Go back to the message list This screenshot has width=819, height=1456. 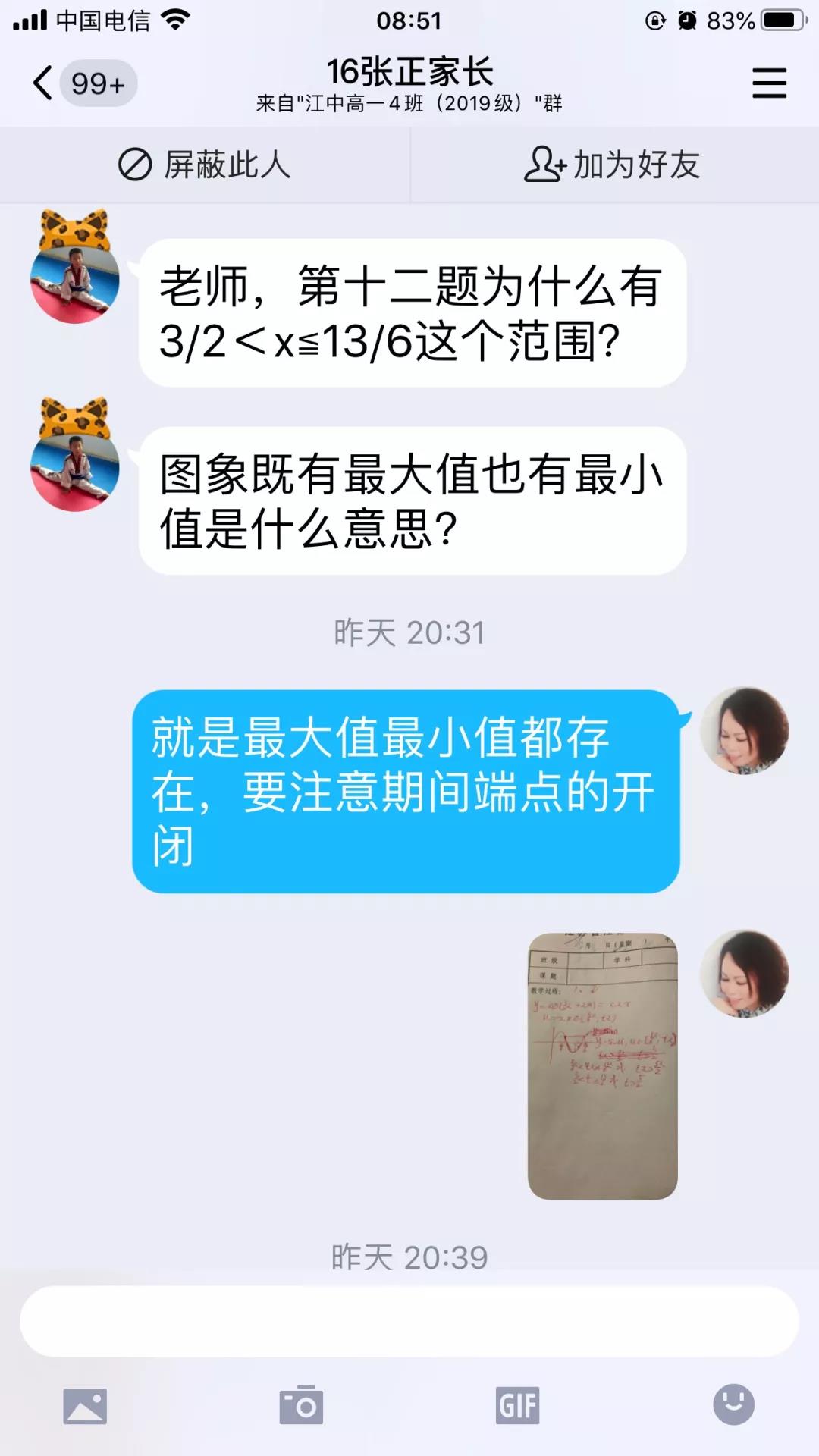pos(44,83)
